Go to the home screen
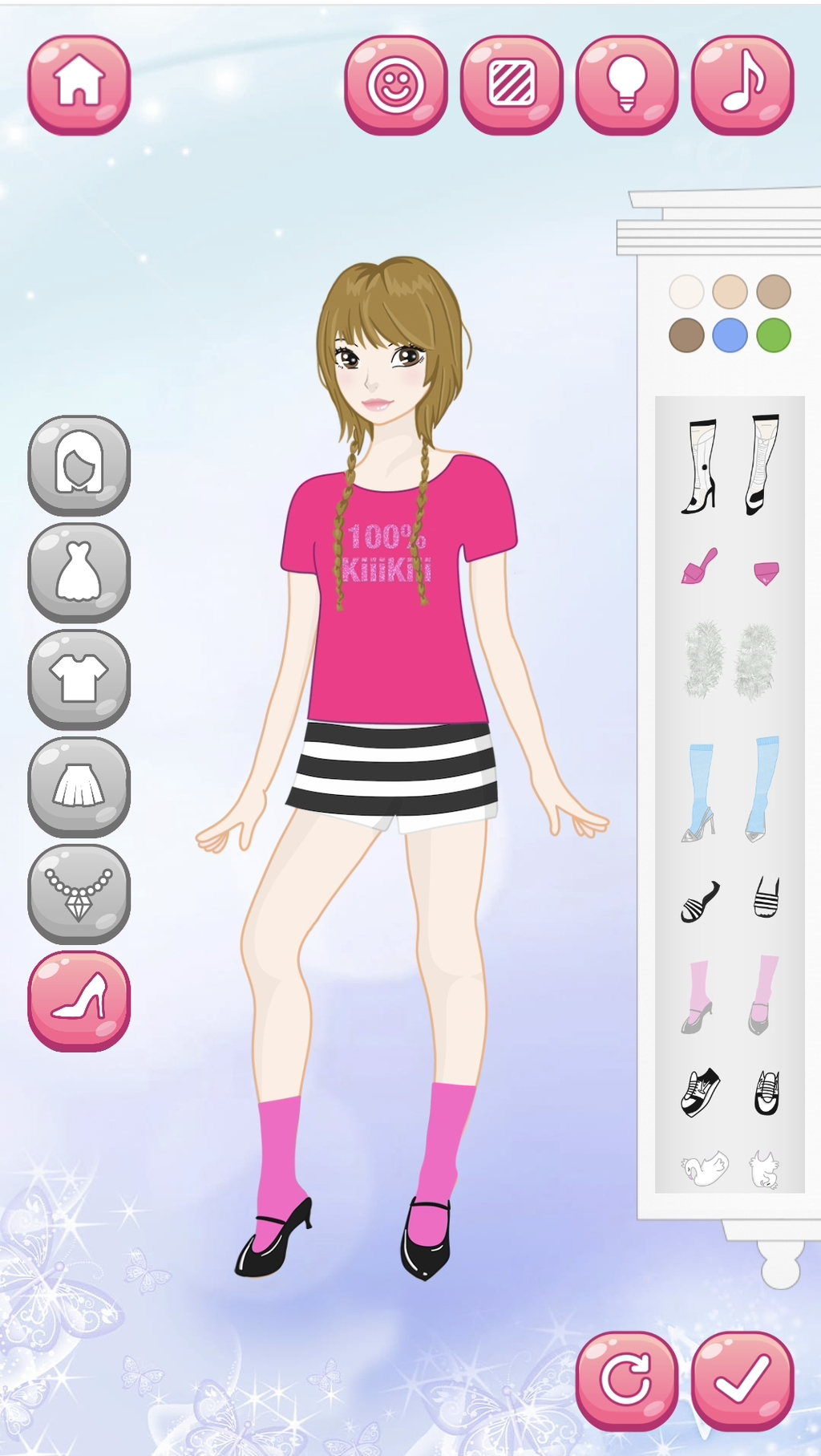The width and height of the screenshot is (821, 1456). [79, 83]
